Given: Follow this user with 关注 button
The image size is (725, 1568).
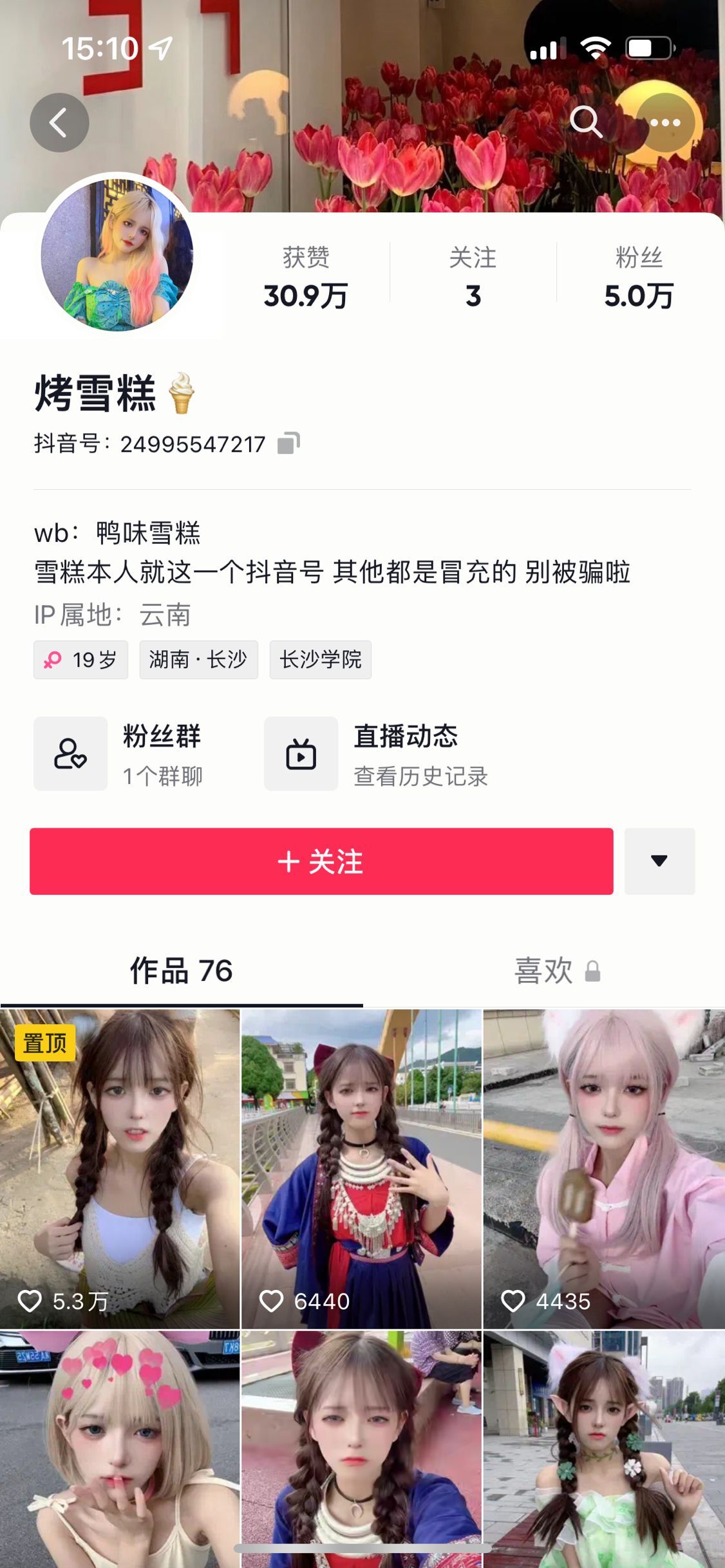Looking at the screenshot, I should [321, 861].
